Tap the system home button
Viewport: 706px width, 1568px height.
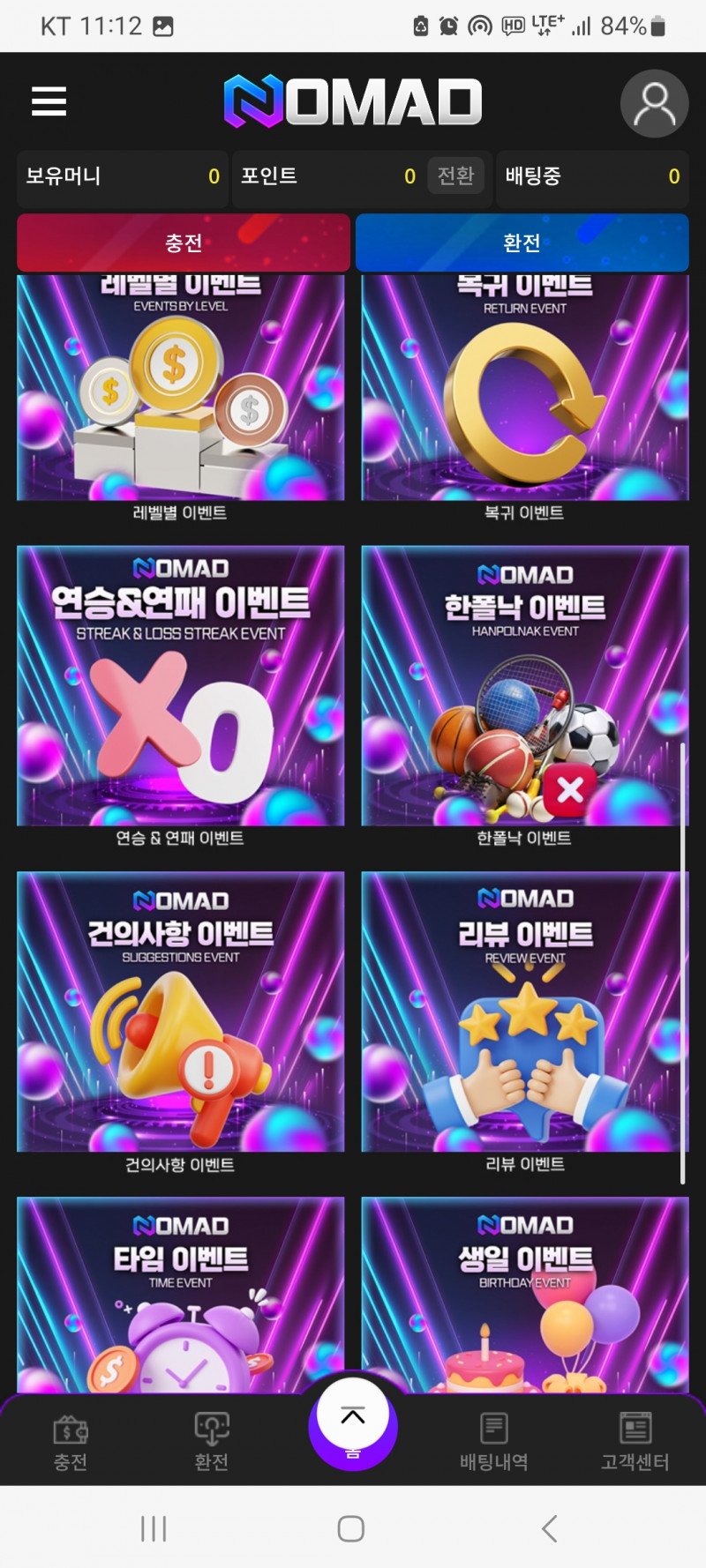coord(351,1528)
